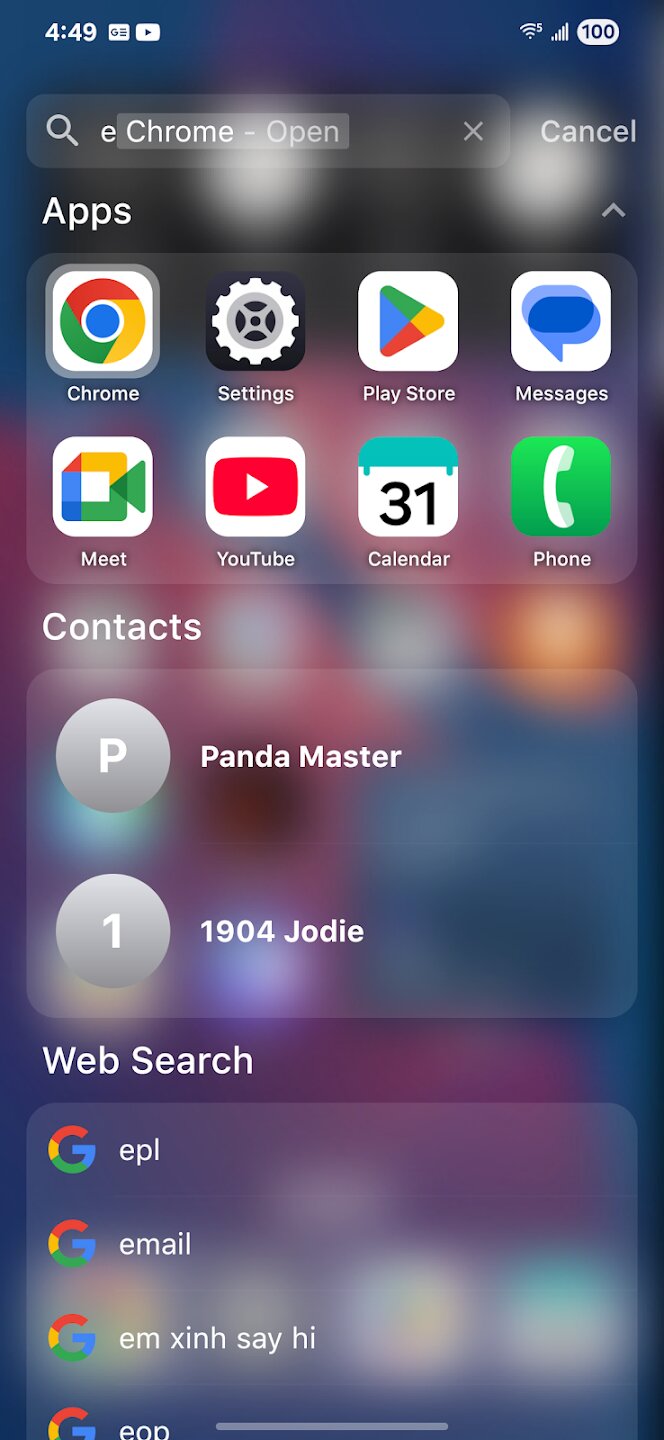The image size is (664, 1440).
Task: Open the Meet app
Action: point(103,487)
